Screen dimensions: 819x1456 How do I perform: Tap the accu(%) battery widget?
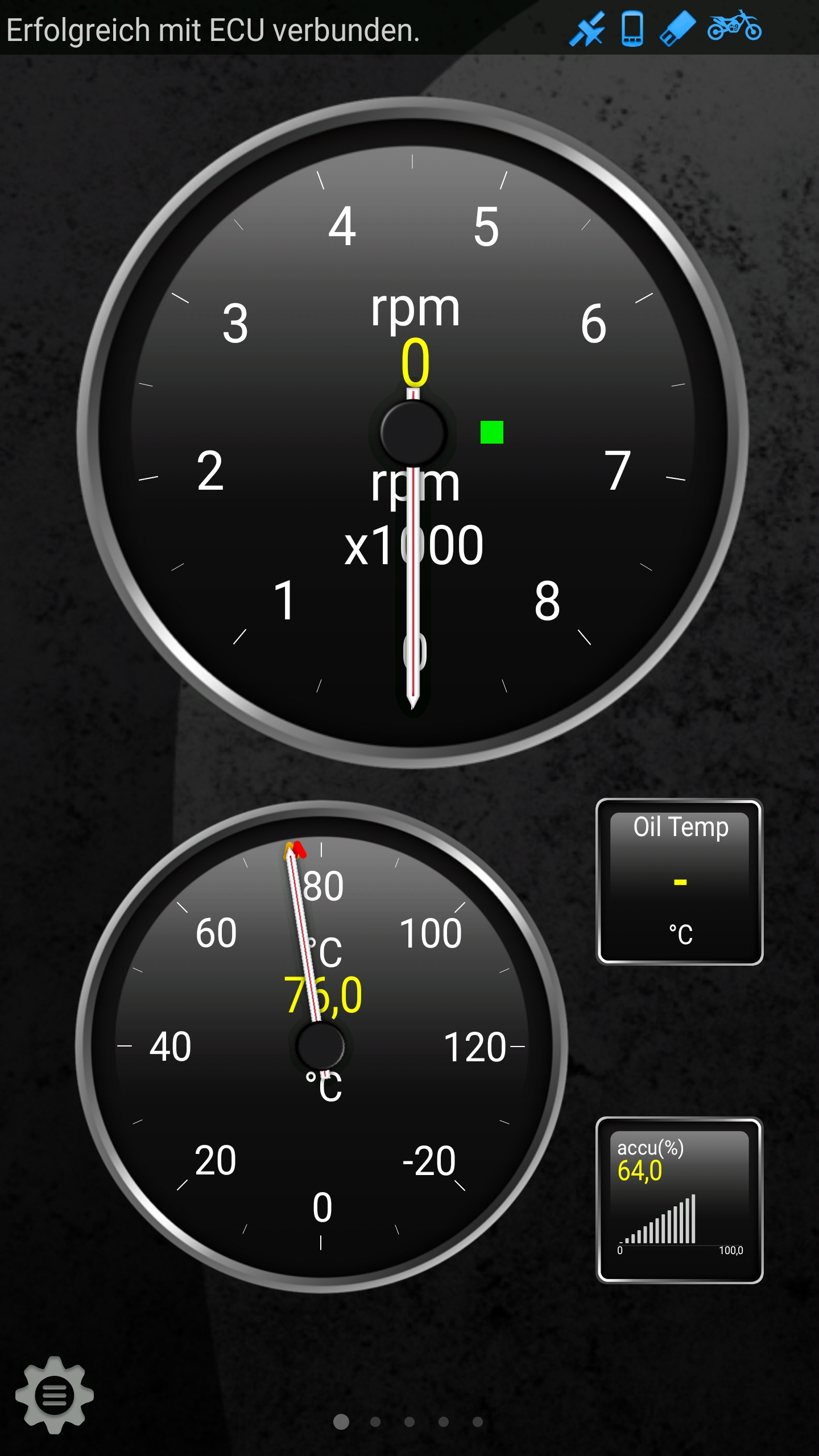click(x=679, y=1200)
